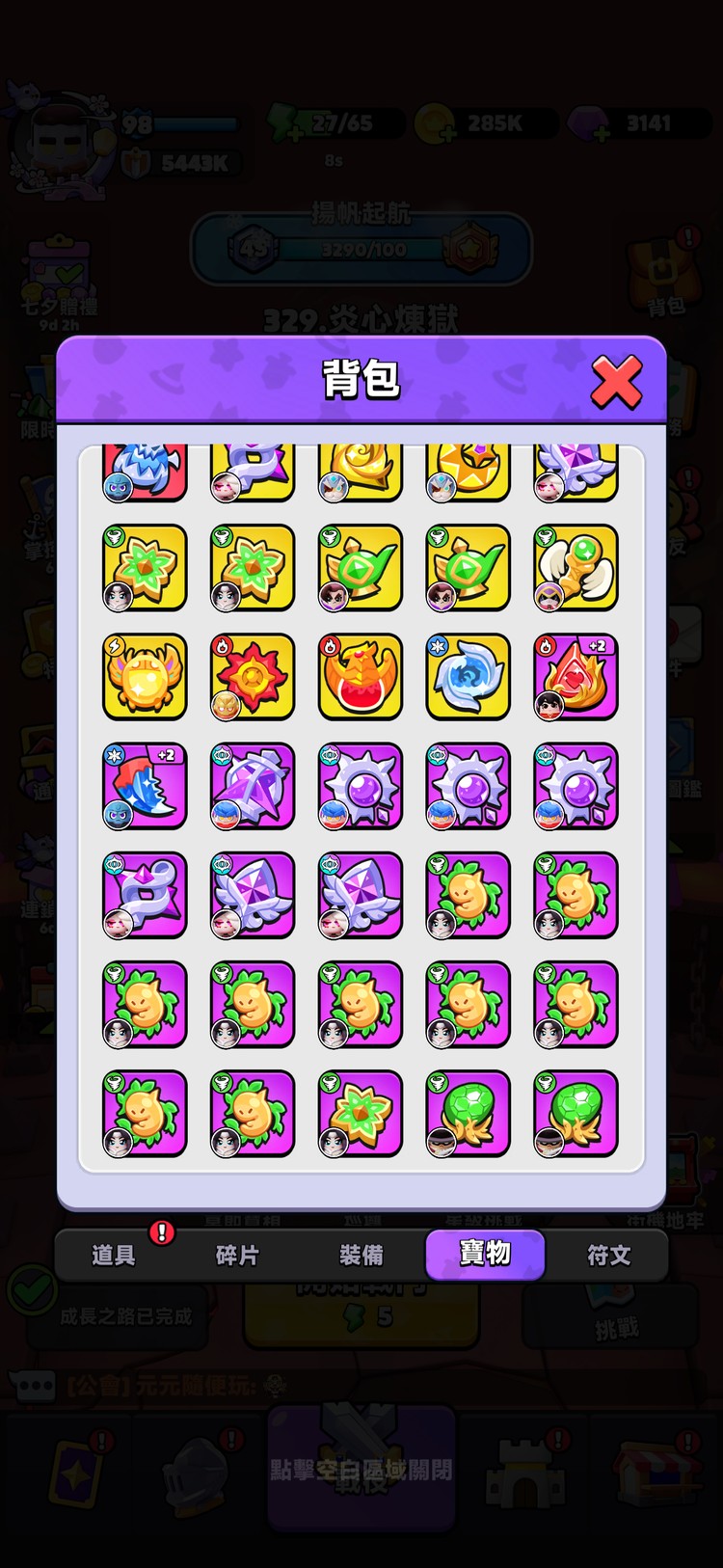Switch to the 道具 tab
This screenshot has height=1568, width=723.
[x=114, y=1255]
